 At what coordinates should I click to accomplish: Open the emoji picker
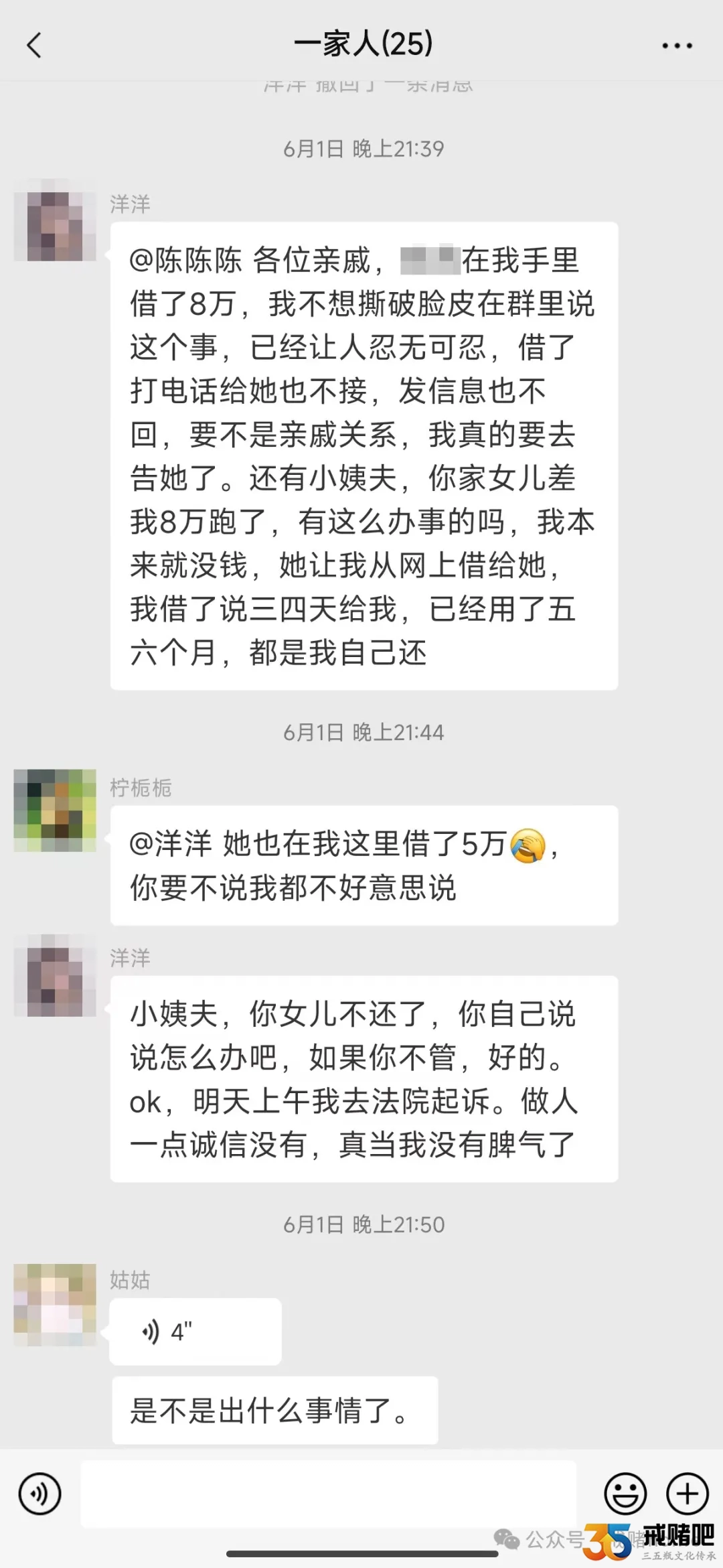(x=625, y=1494)
